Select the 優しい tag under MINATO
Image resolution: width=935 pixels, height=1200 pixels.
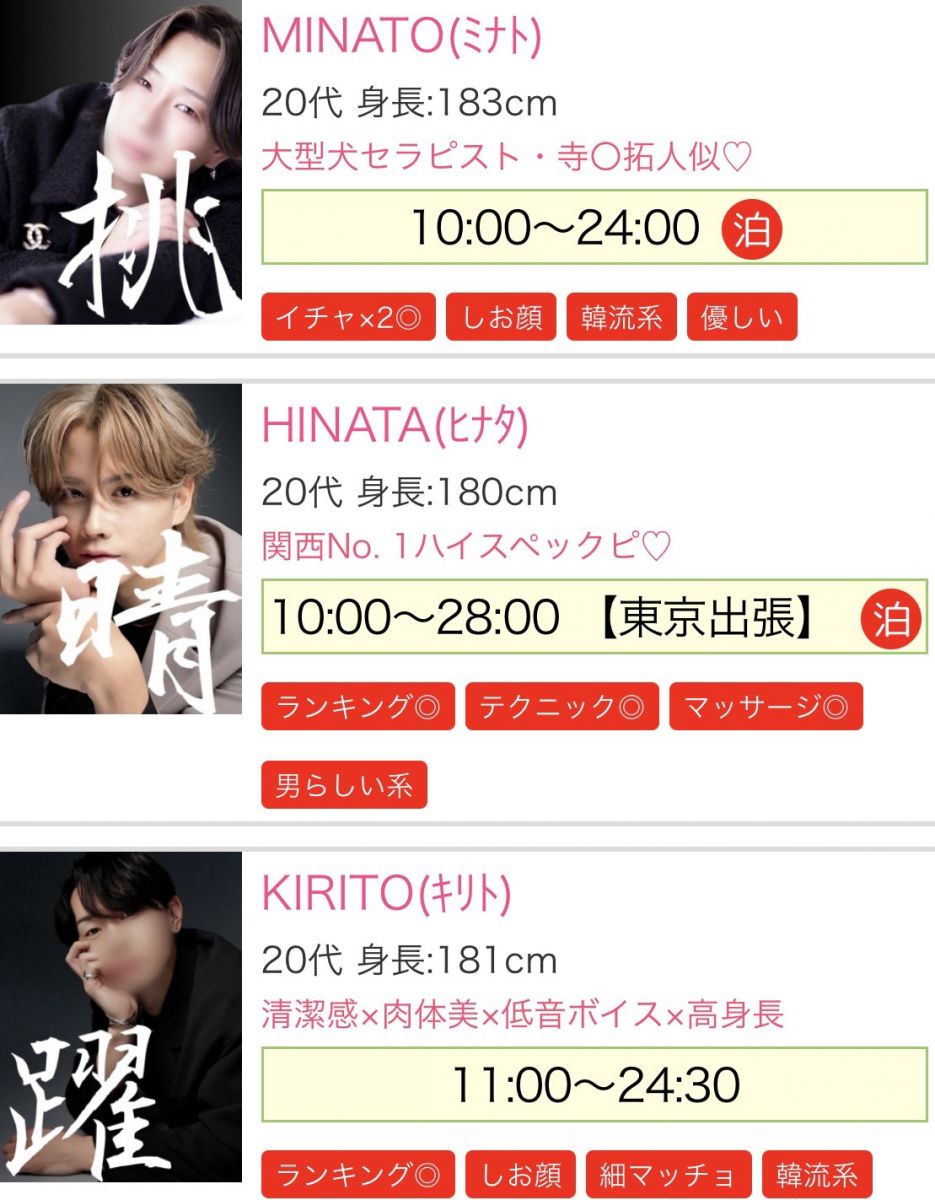pos(741,317)
